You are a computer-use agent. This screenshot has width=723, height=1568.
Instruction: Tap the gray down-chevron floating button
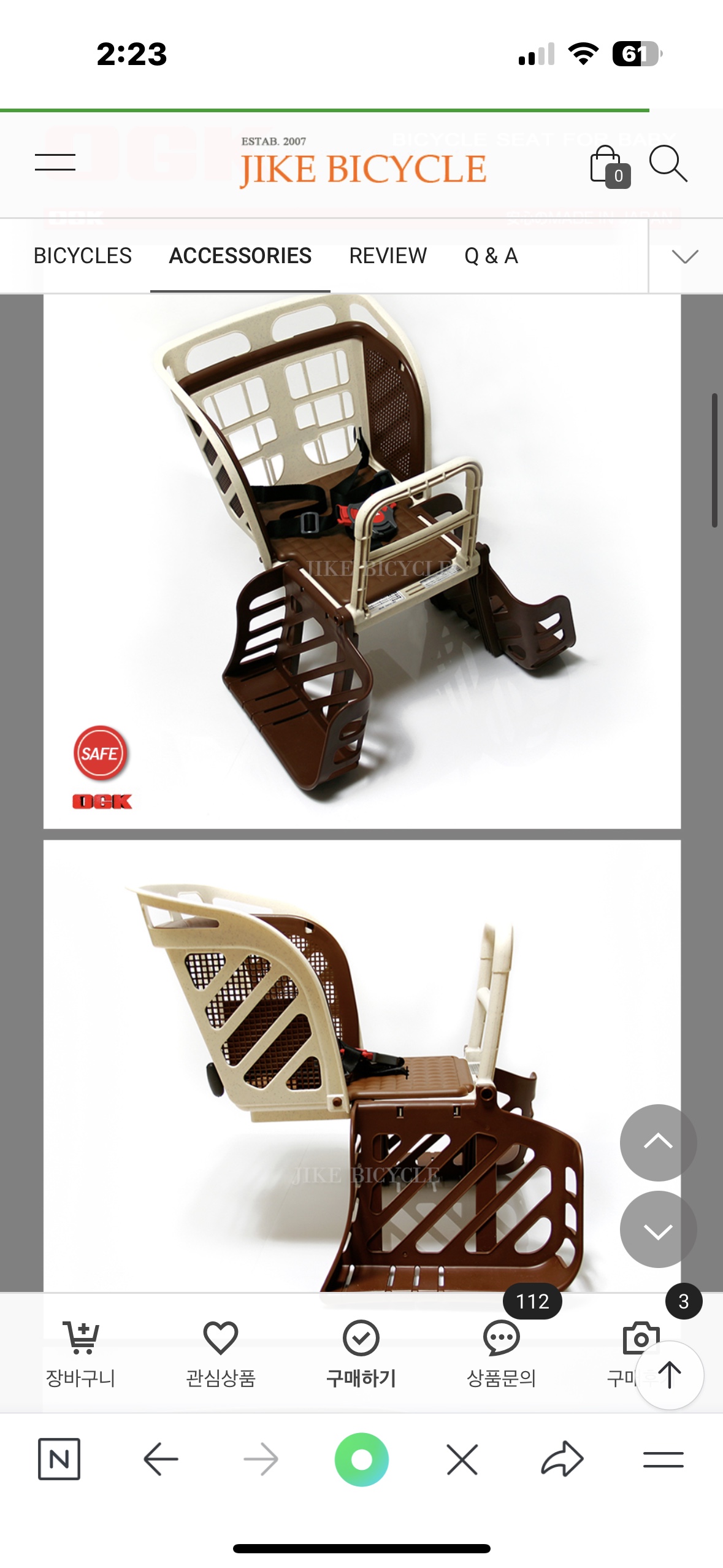tap(658, 1229)
